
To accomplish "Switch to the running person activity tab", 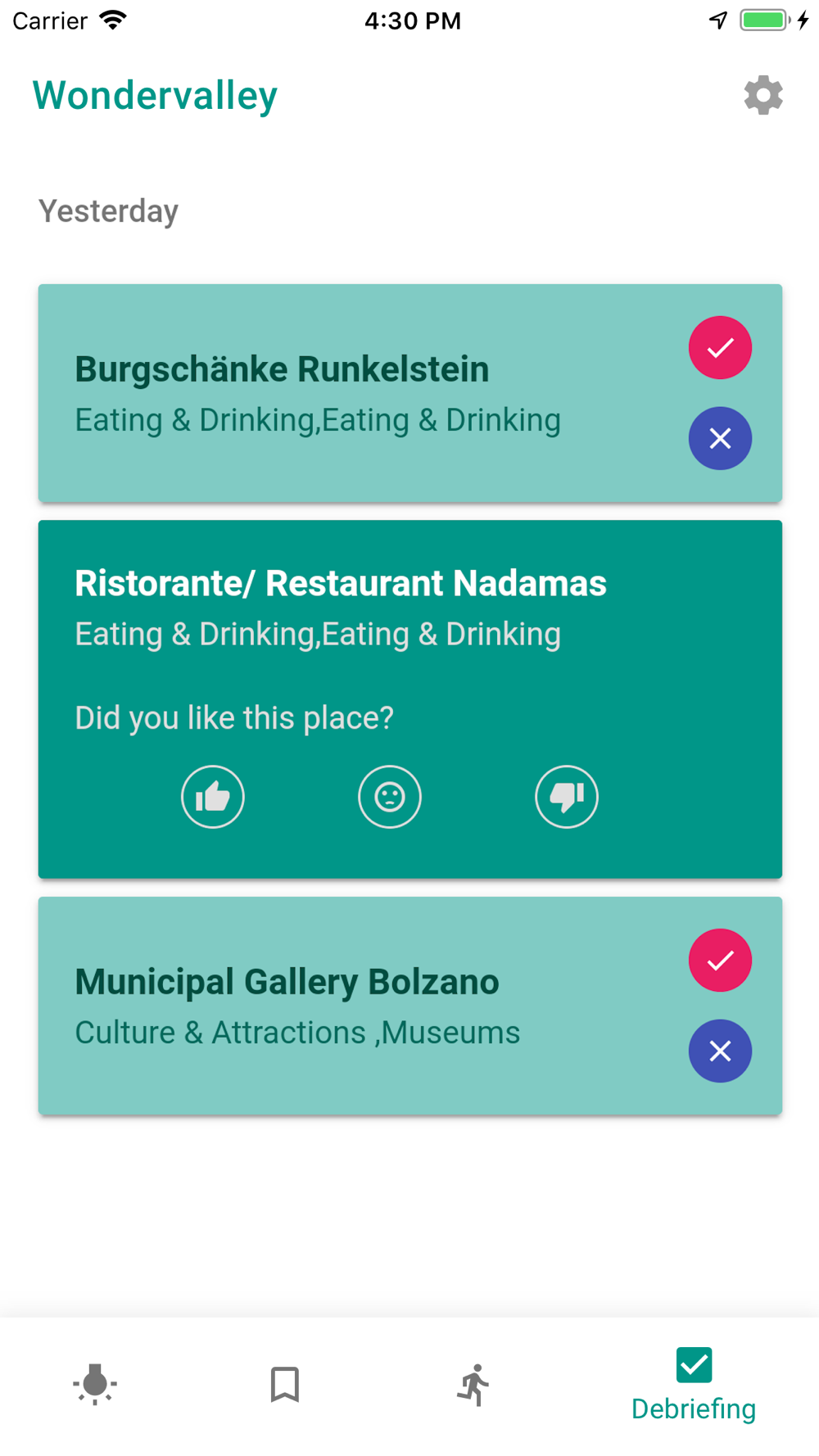I will [x=473, y=1385].
